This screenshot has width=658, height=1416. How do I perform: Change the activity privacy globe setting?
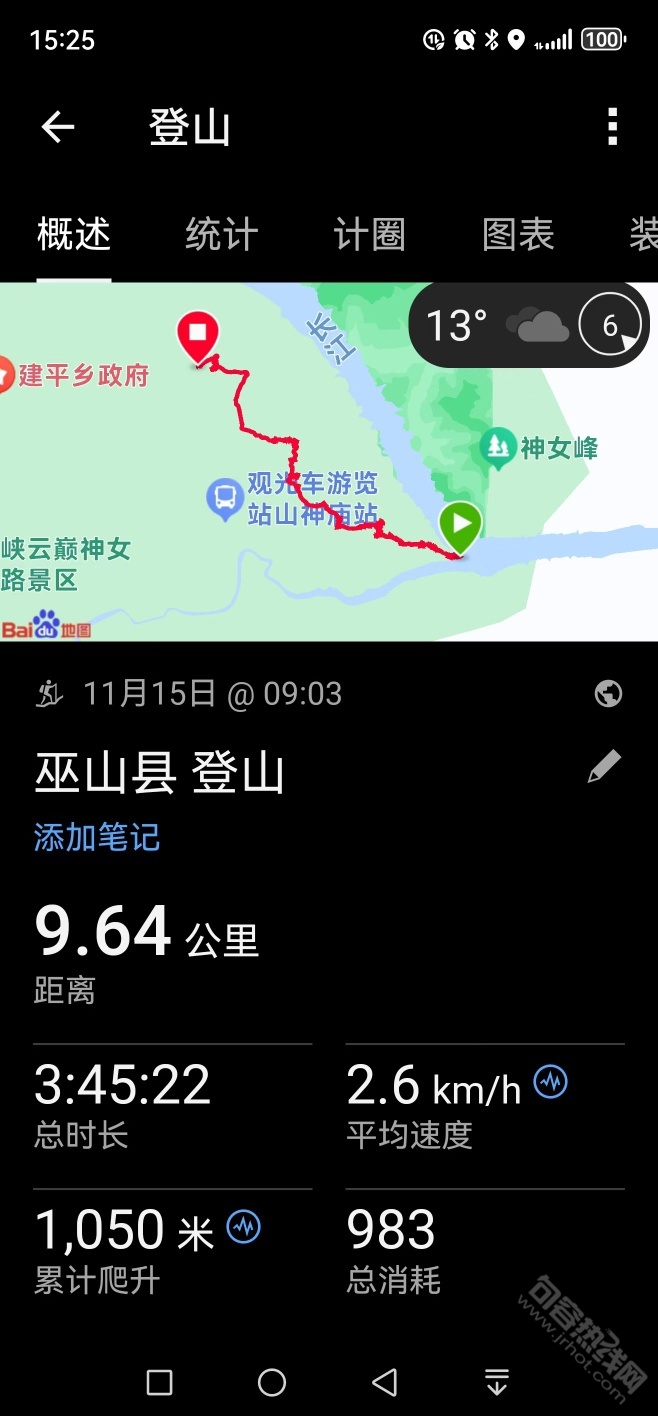click(608, 693)
